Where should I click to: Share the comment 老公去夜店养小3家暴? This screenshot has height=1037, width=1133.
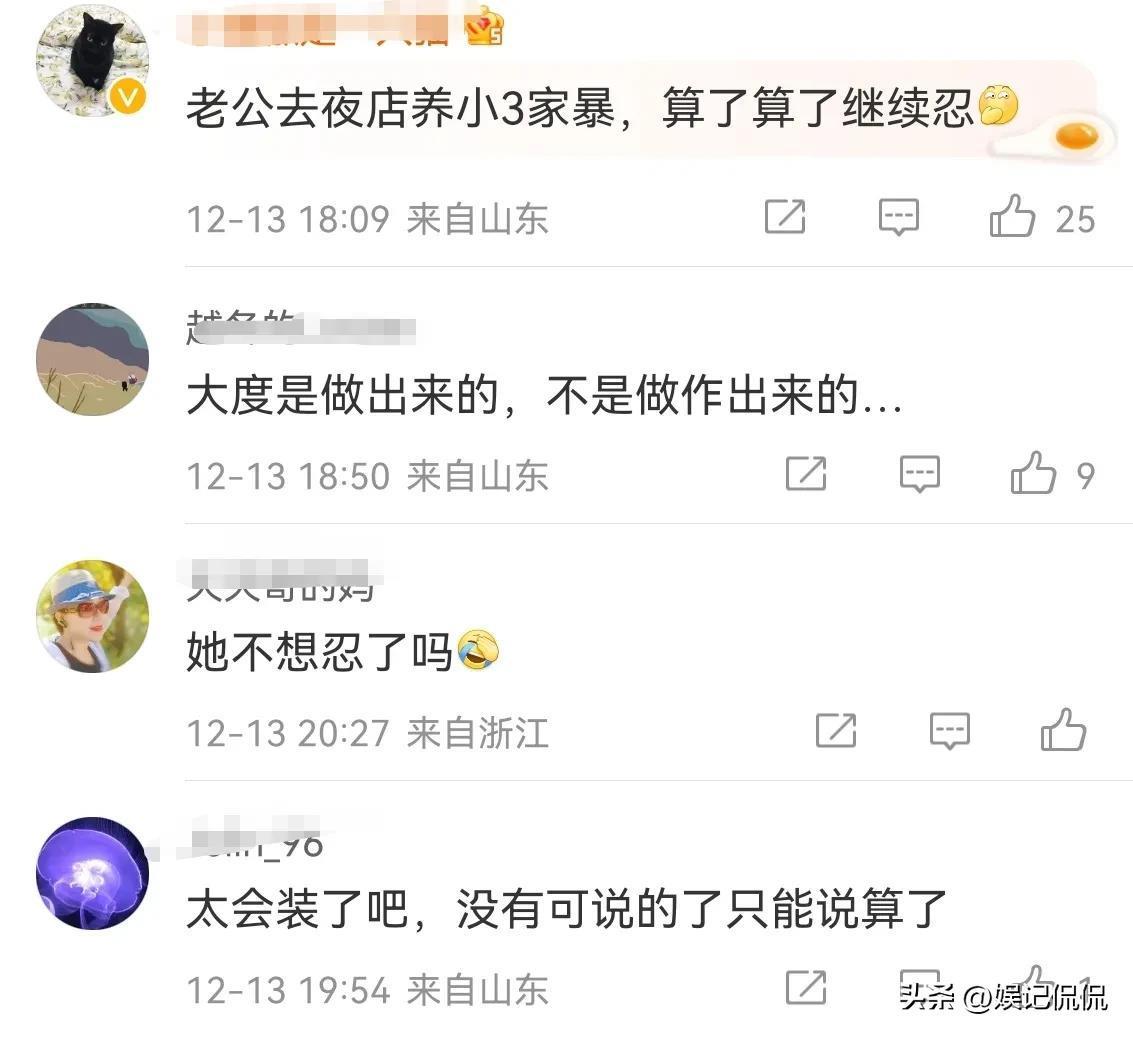[785, 216]
